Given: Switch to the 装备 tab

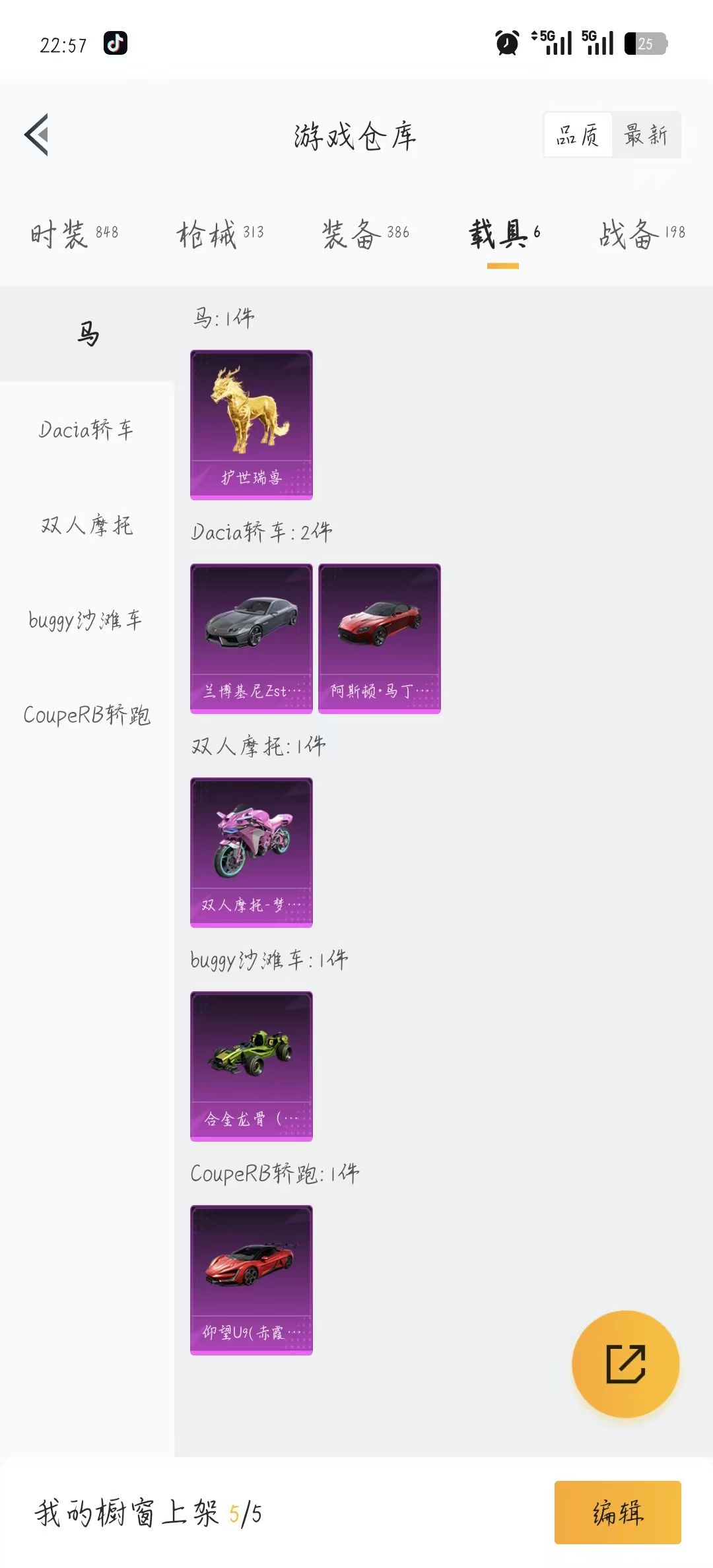Looking at the screenshot, I should coord(365,234).
